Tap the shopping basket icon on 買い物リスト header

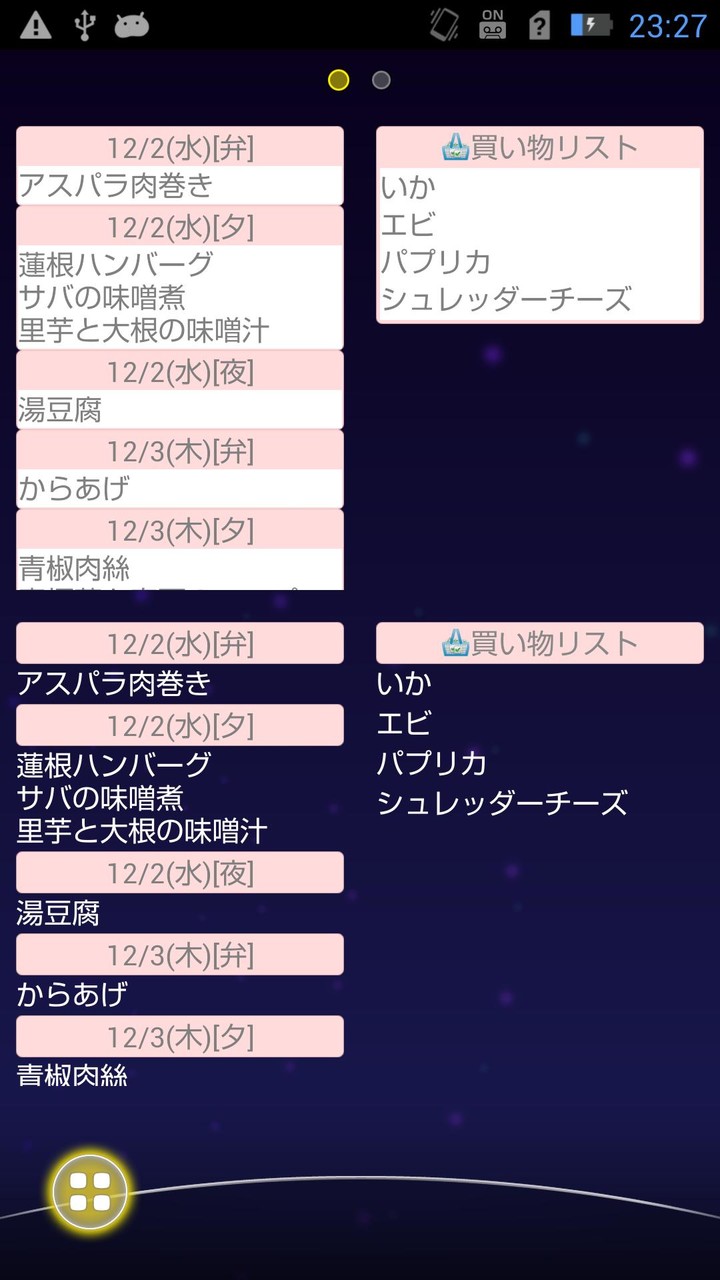click(455, 147)
